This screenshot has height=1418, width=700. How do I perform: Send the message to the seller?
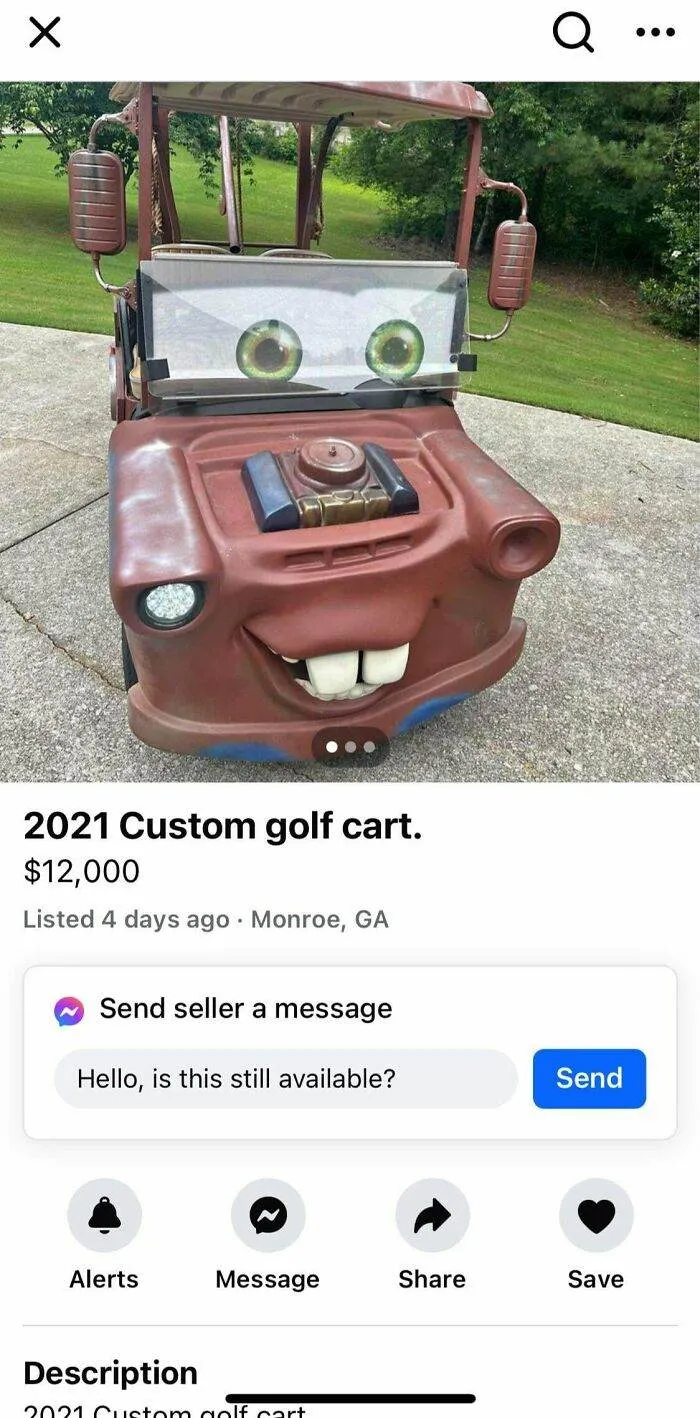(x=589, y=1078)
